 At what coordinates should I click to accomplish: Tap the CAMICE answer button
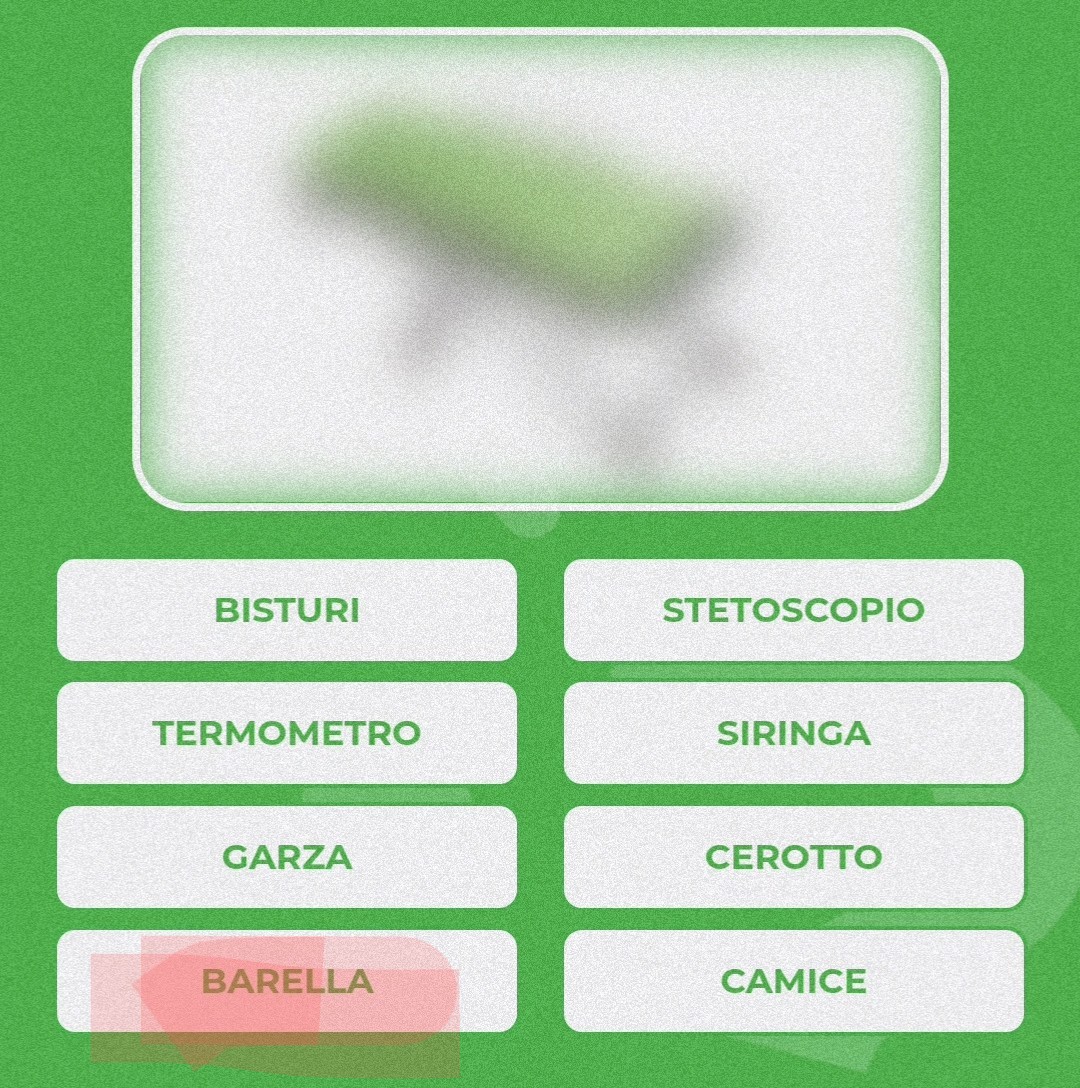(793, 981)
